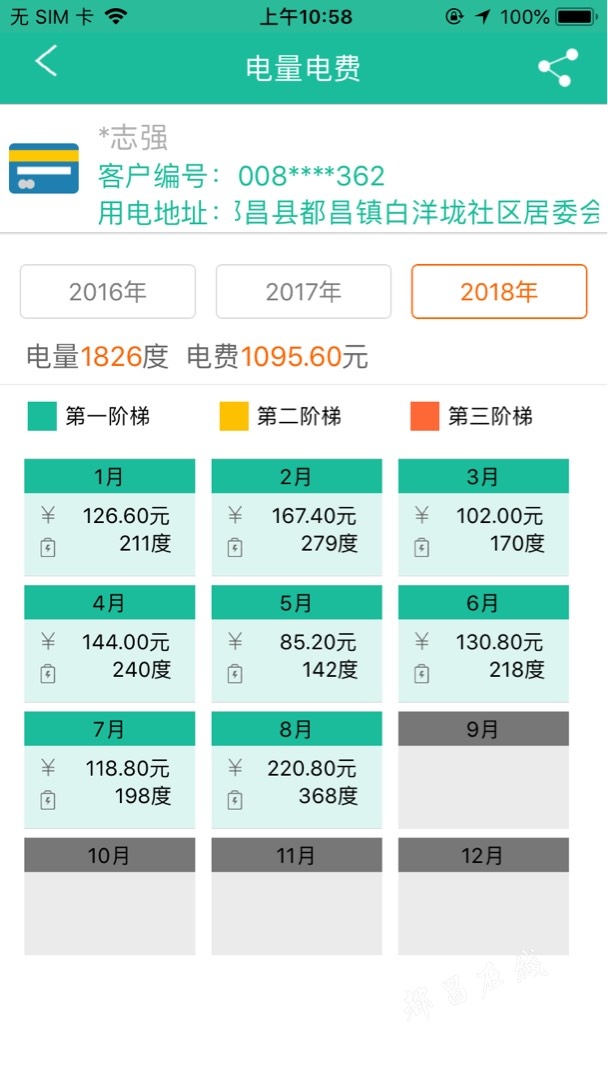Open the 6月 bill card
The image size is (608, 1080).
tap(483, 644)
